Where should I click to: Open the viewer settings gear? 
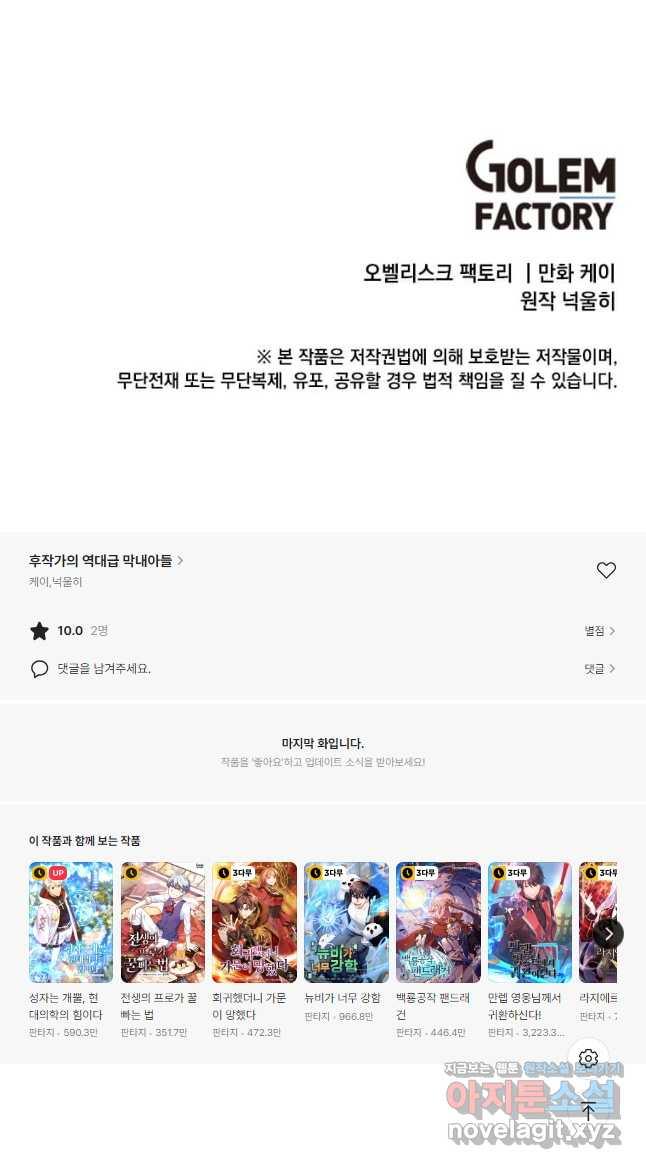(x=588, y=1058)
